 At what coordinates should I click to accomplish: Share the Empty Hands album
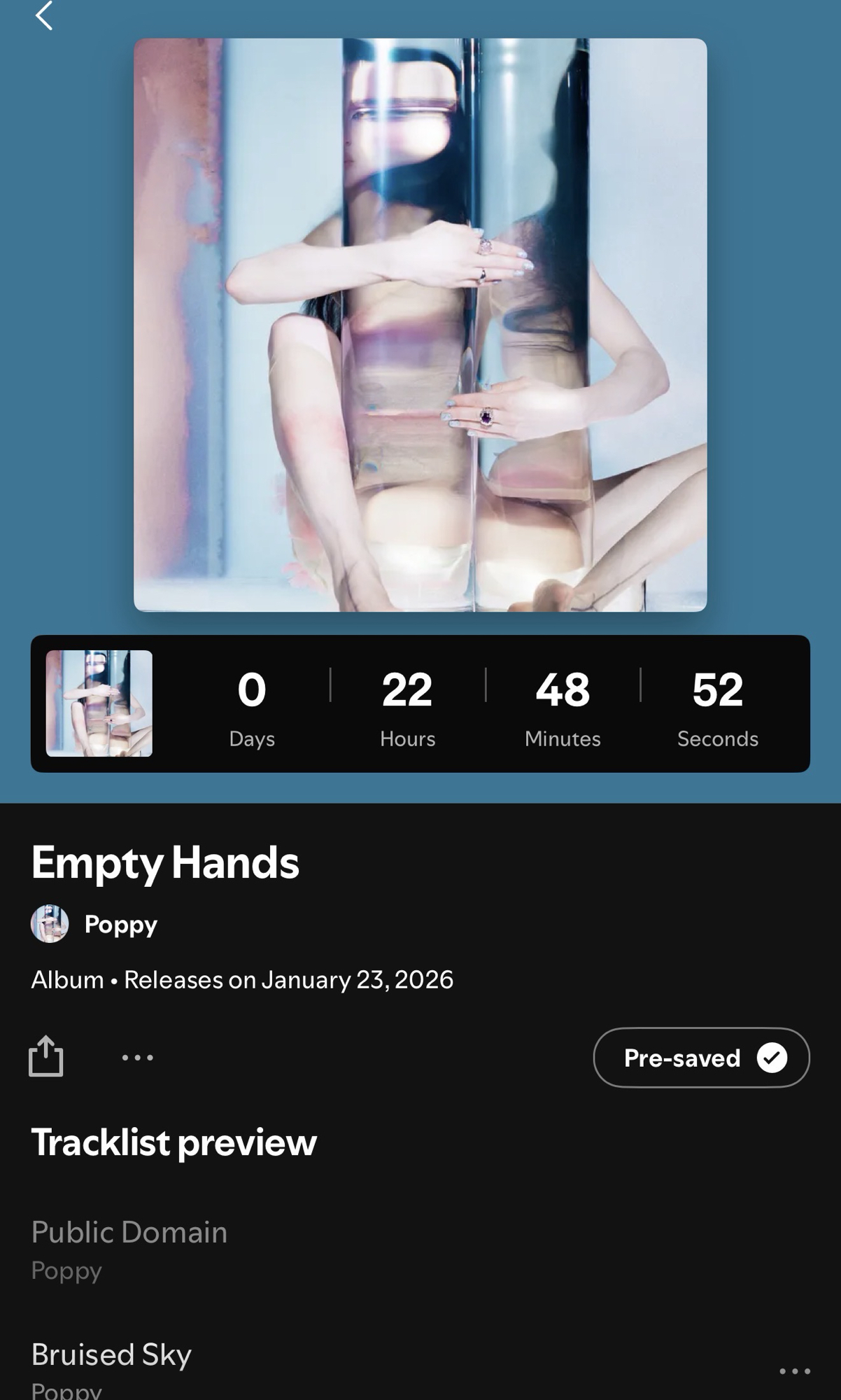46,1056
